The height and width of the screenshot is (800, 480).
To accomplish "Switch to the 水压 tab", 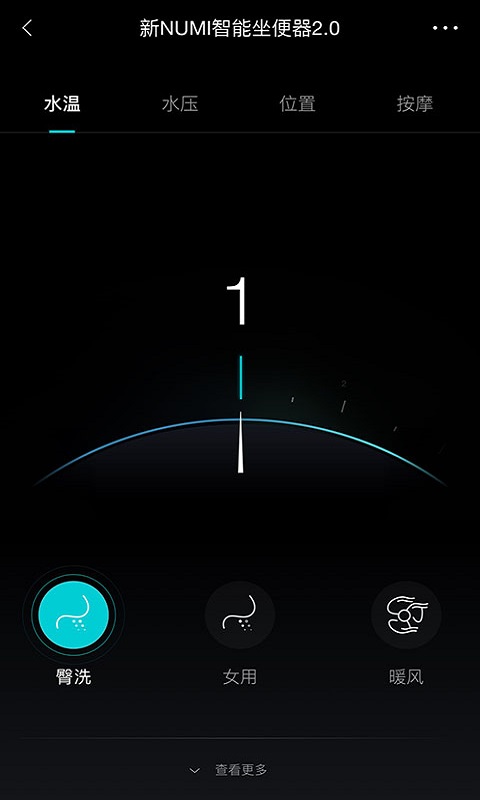I will (180, 104).
